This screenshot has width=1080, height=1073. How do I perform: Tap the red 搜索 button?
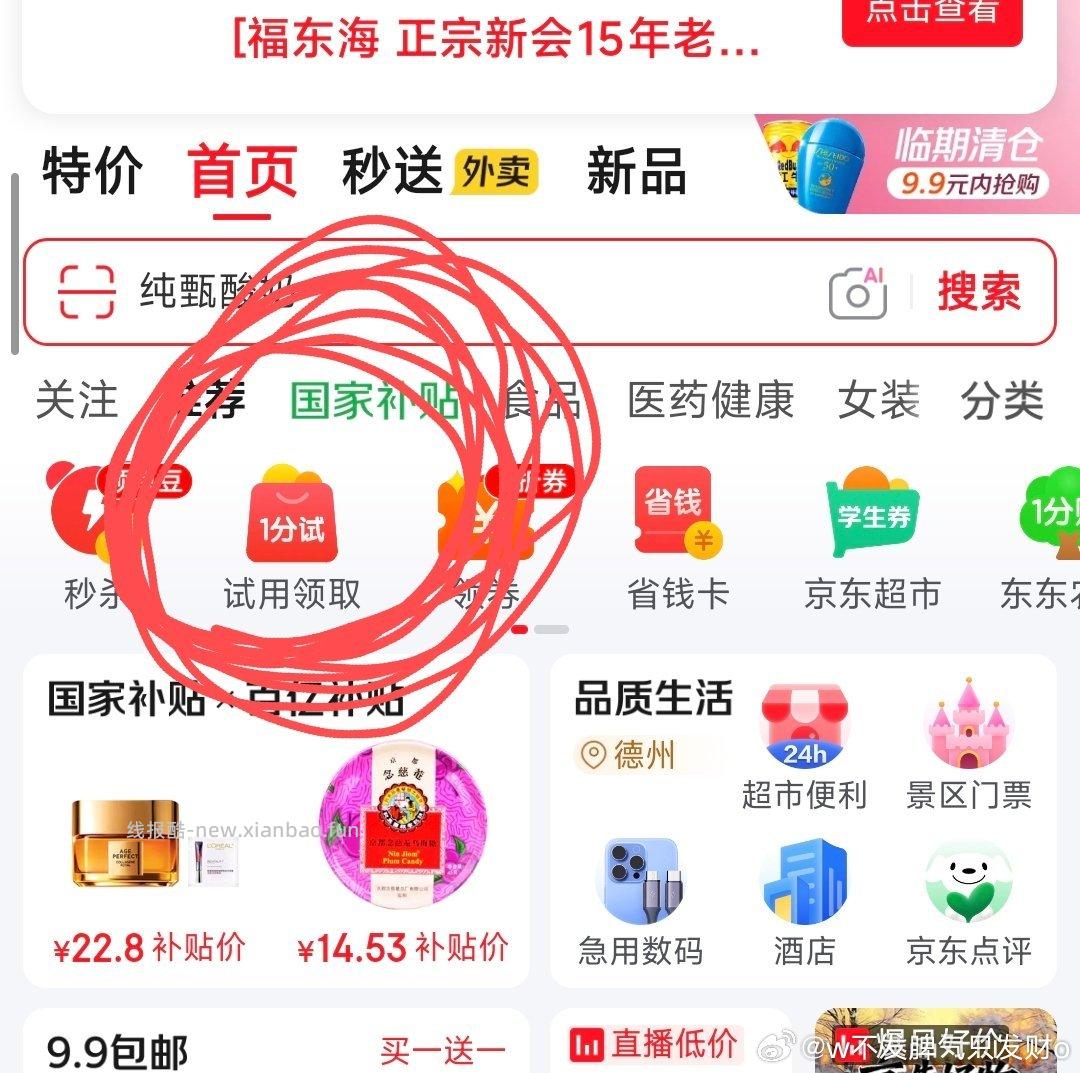point(979,292)
